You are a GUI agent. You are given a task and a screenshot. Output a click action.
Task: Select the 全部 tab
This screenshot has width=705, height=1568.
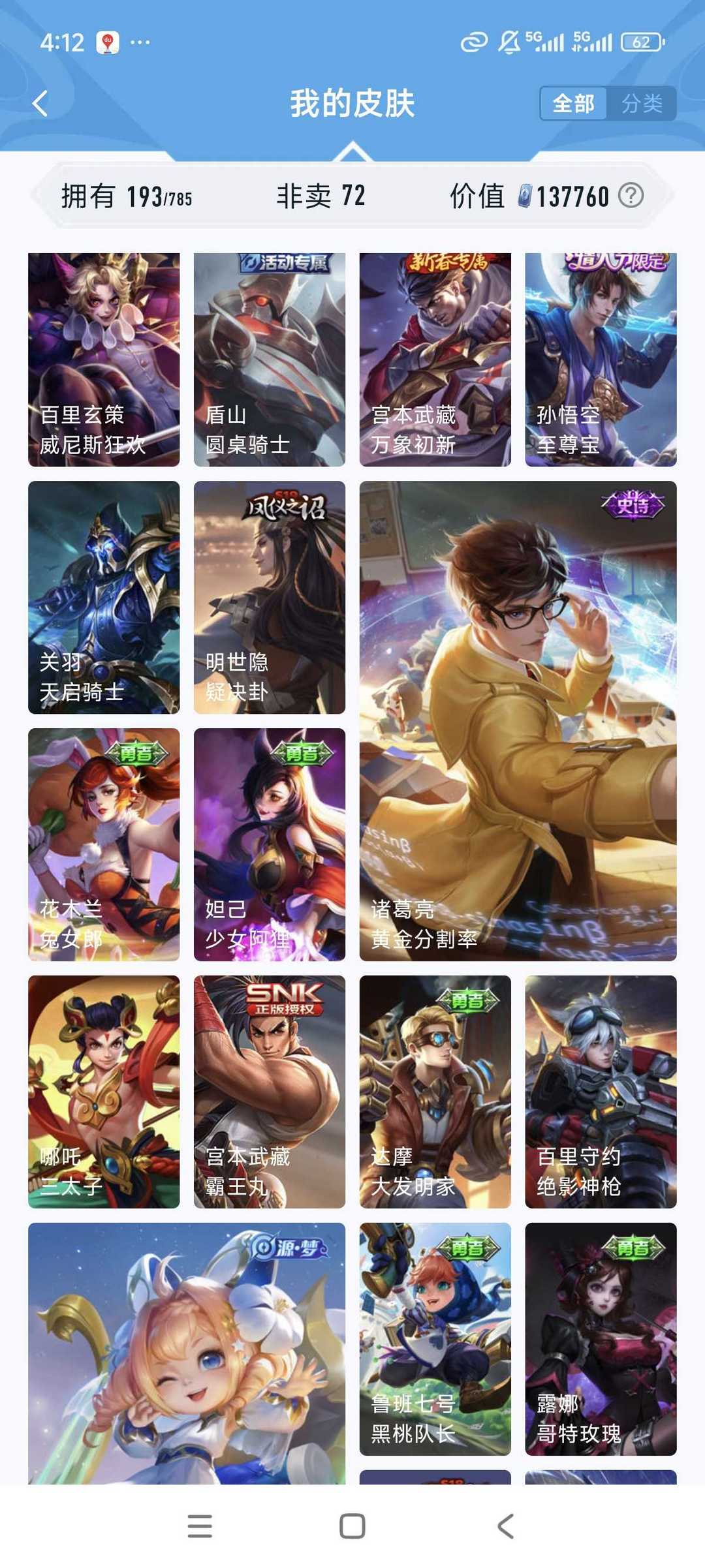point(574,103)
